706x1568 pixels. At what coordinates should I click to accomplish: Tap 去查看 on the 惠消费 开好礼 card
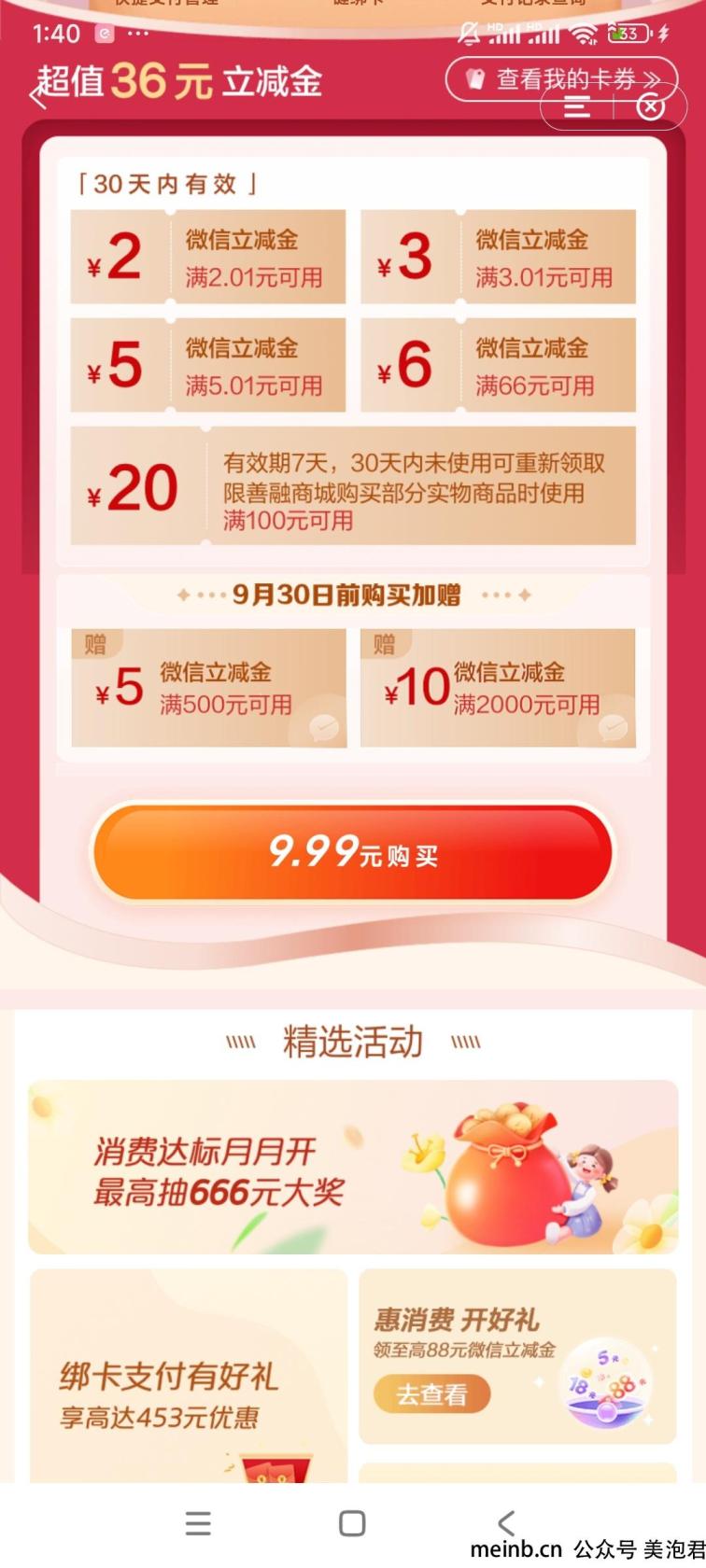point(431,1394)
